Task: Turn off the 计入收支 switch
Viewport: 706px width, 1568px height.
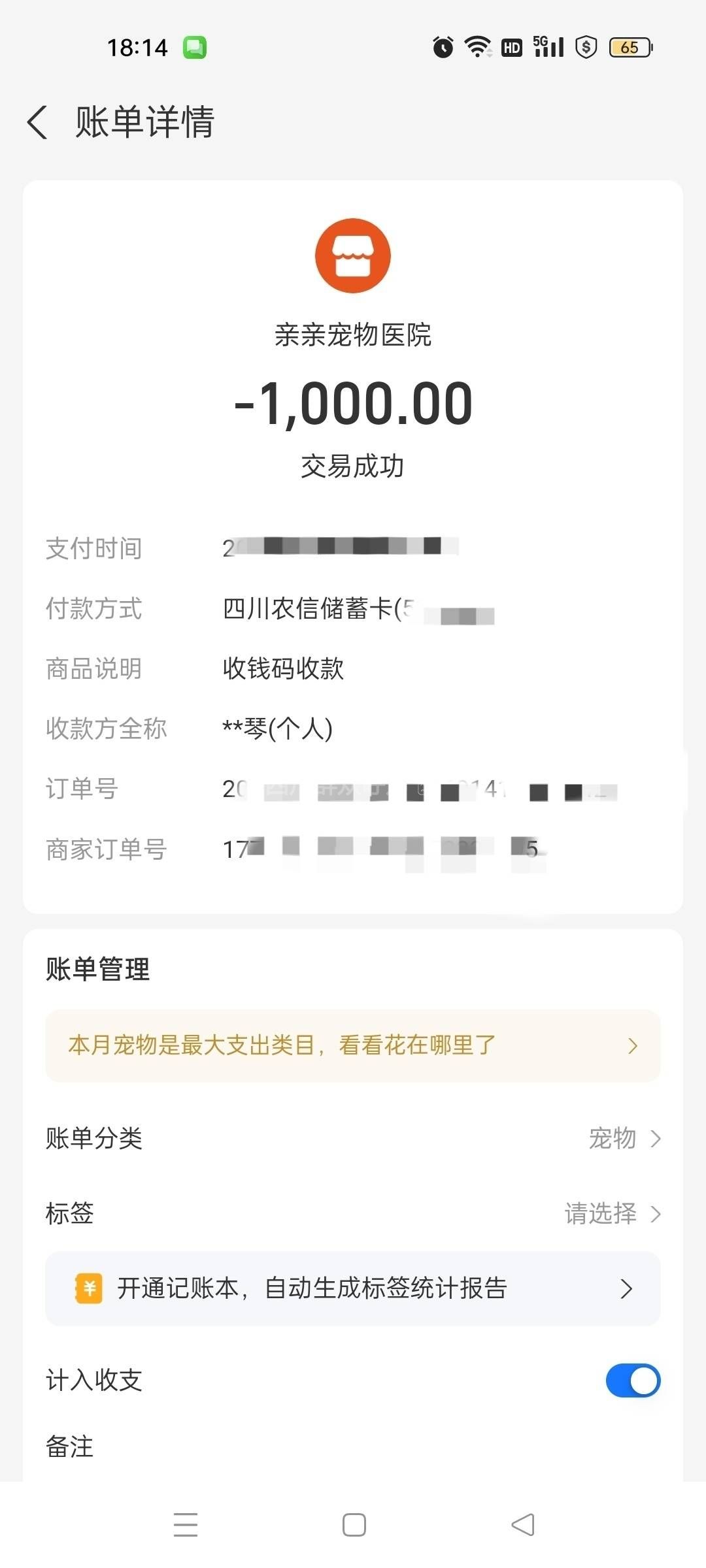Action: [x=632, y=1380]
